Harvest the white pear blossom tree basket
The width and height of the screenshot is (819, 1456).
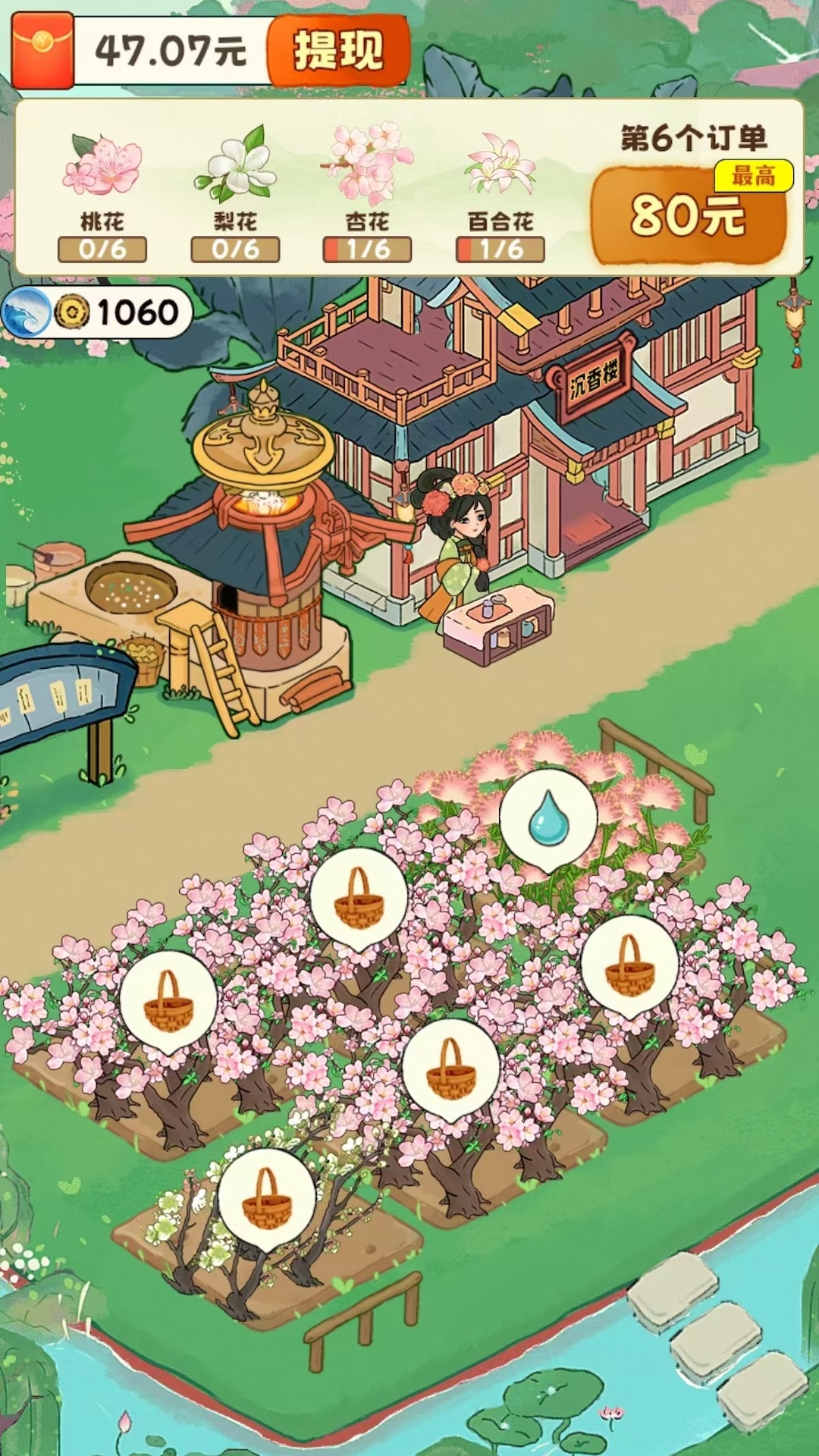tap(266, 1198)
